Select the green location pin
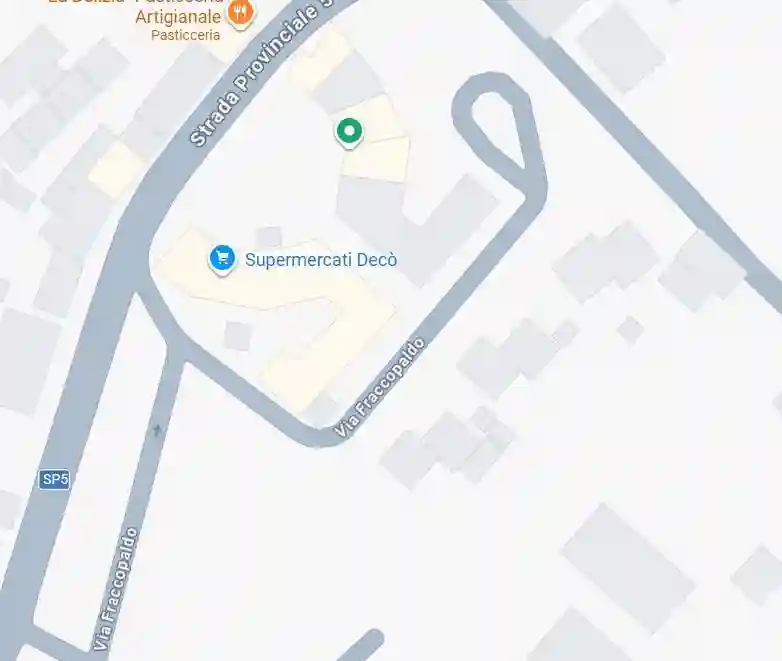 point(349,131)
